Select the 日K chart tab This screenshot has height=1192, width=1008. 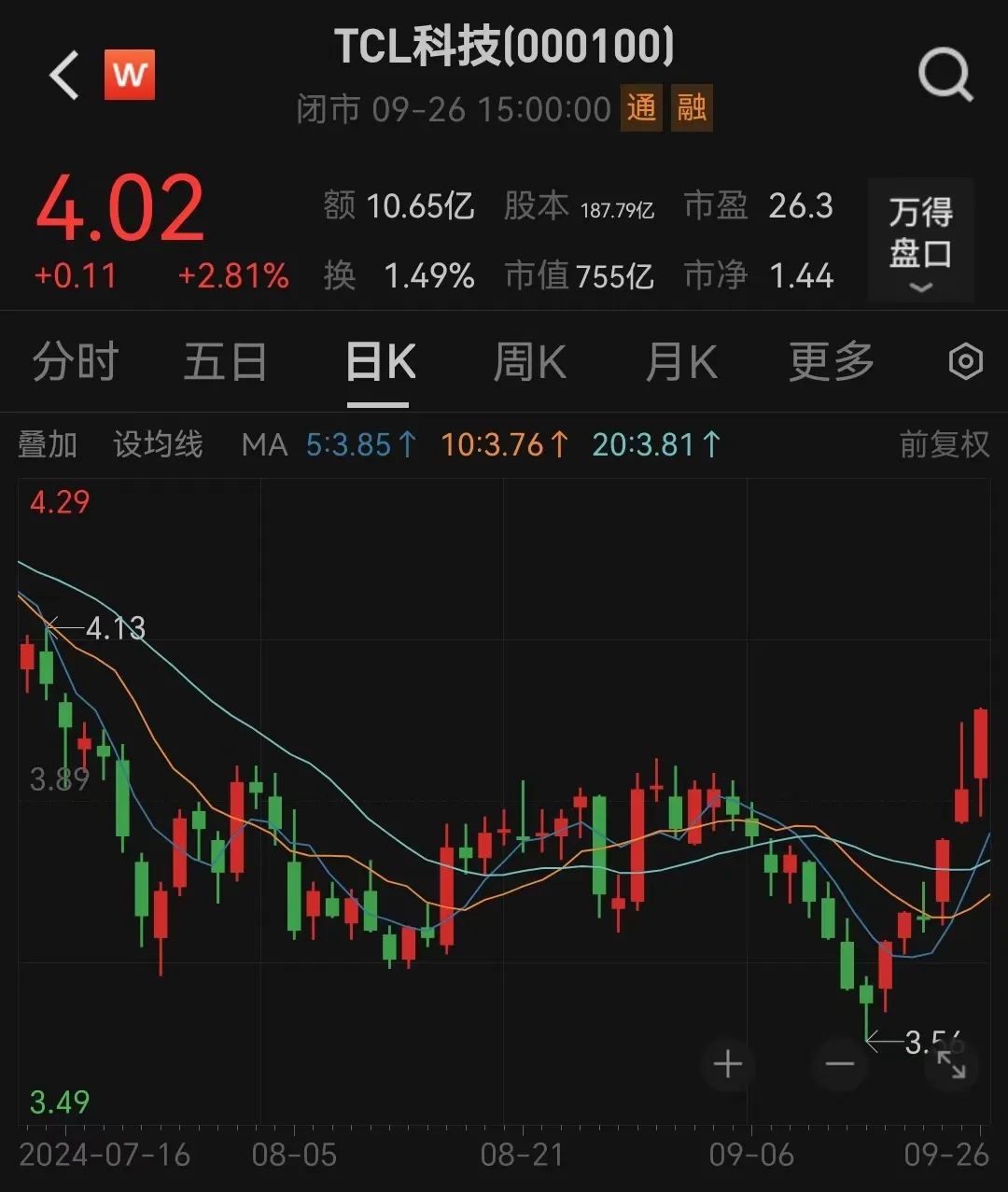[379, 362]
